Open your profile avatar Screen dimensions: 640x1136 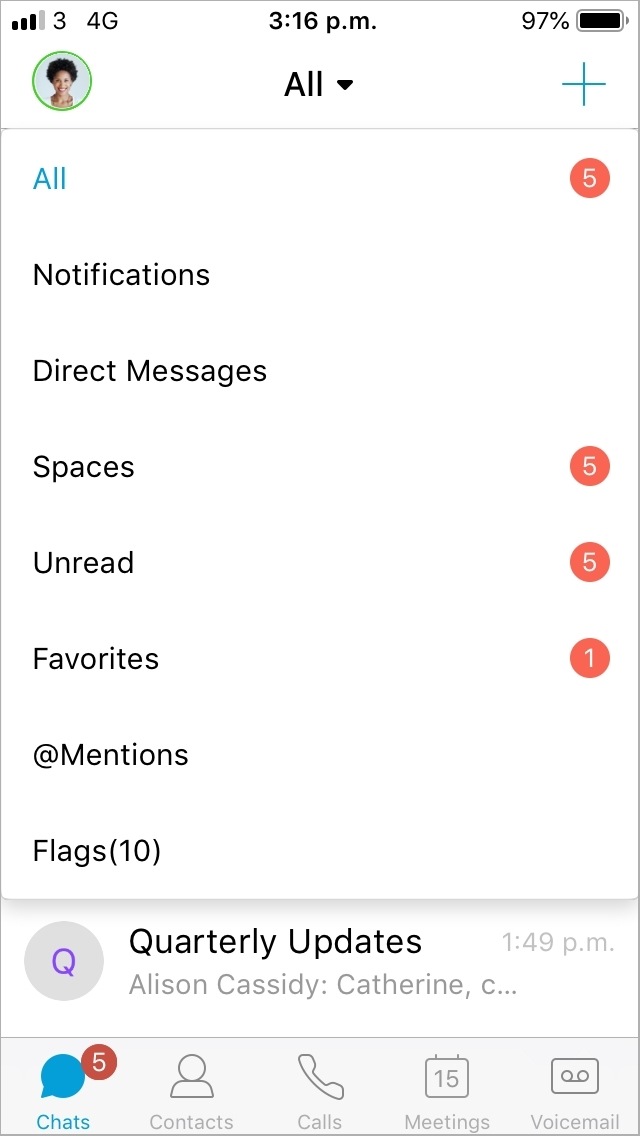tap(62, 82)
